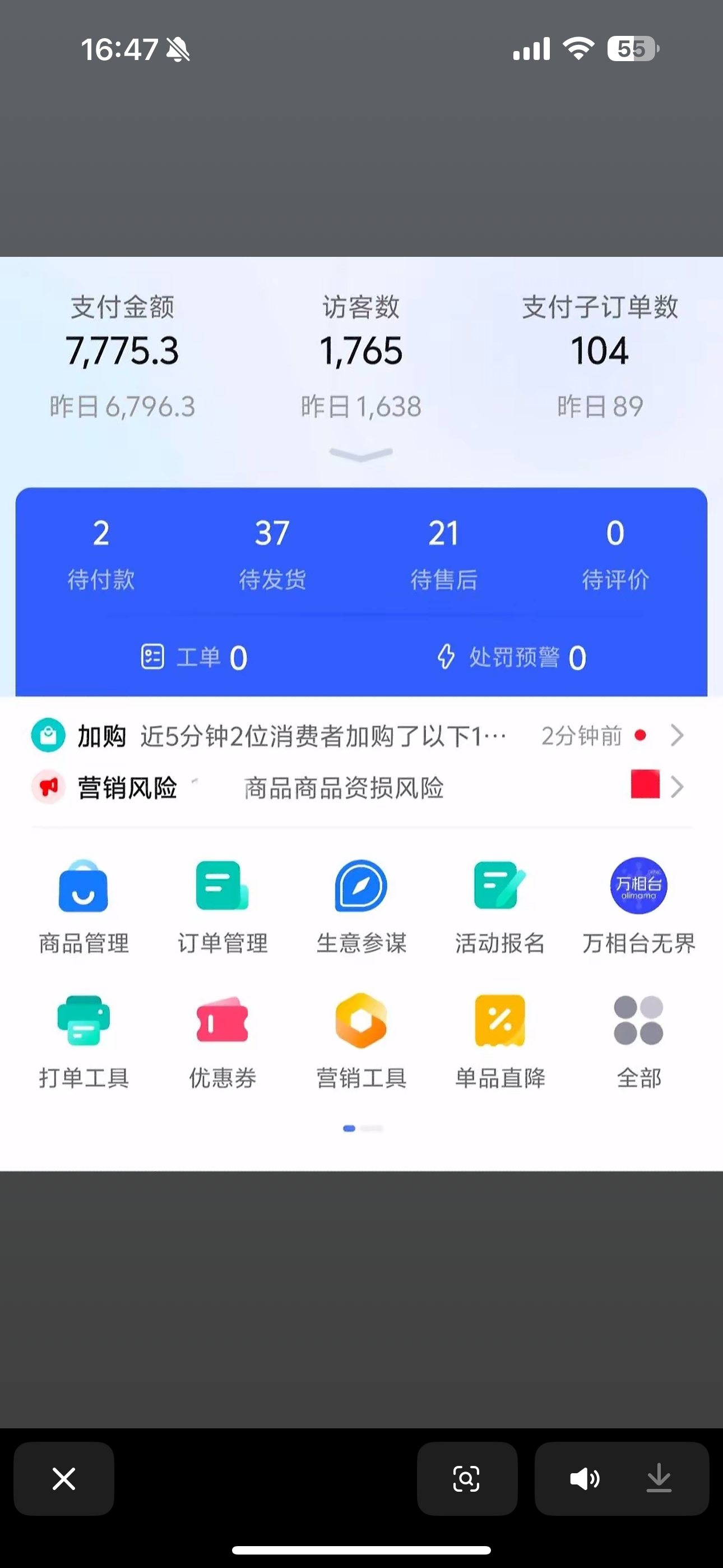Tap the image search lens icon
This screenshot has width=723, height=1568.
pos(467,1481)
